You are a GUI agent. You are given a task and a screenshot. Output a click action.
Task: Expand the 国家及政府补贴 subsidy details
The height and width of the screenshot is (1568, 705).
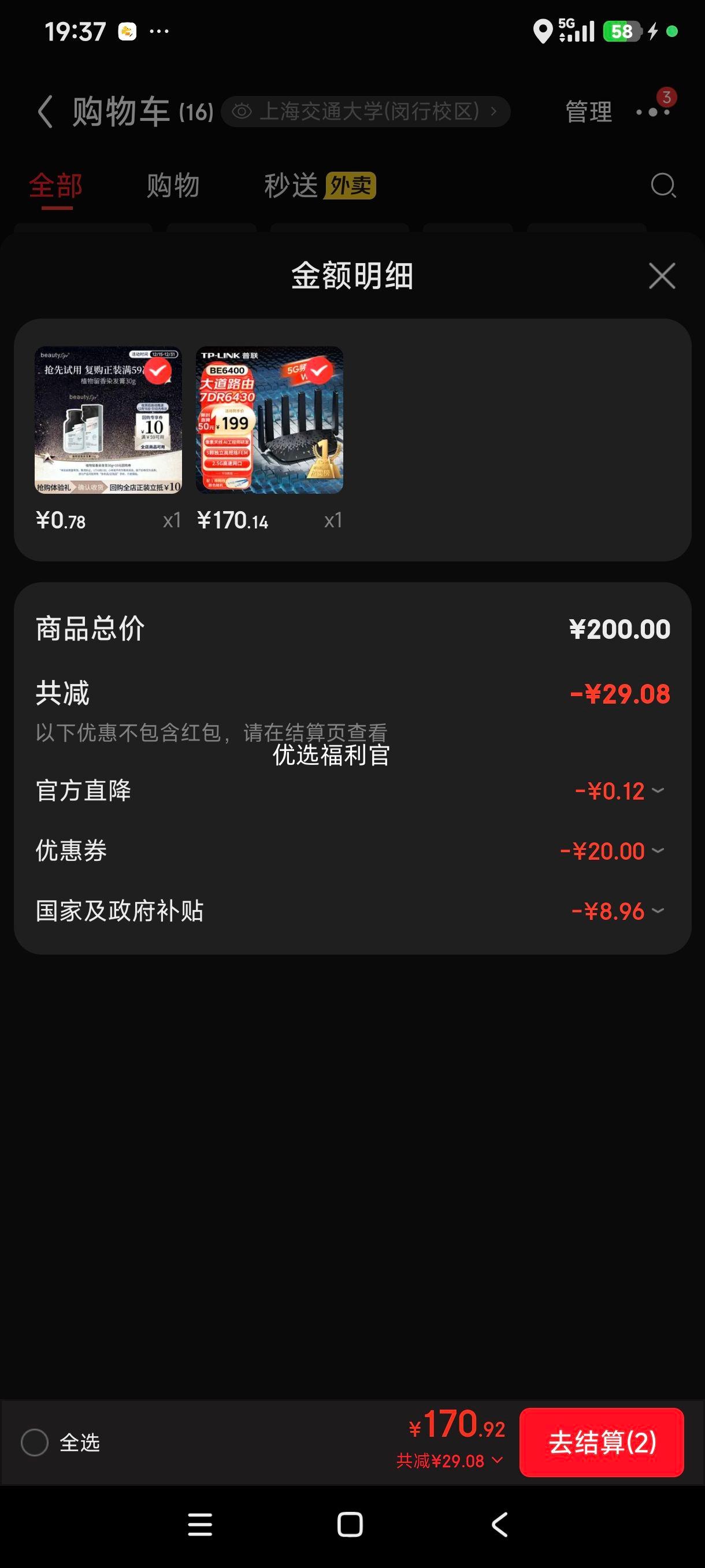657,911
